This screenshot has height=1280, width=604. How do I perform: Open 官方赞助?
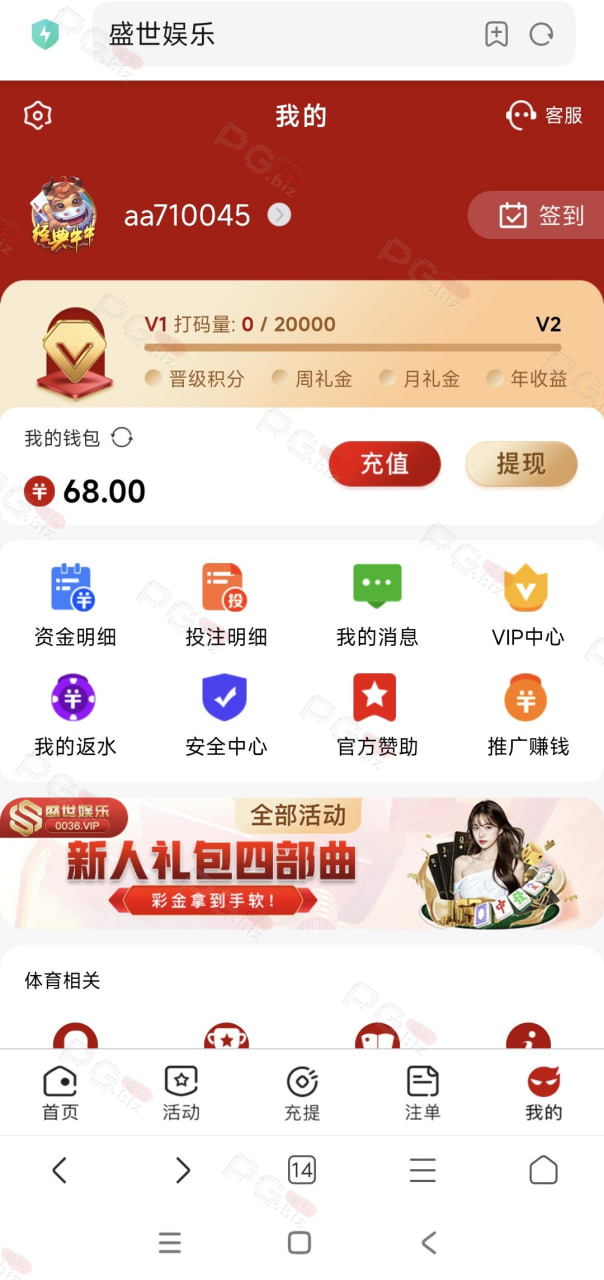[x=377, y=715]
